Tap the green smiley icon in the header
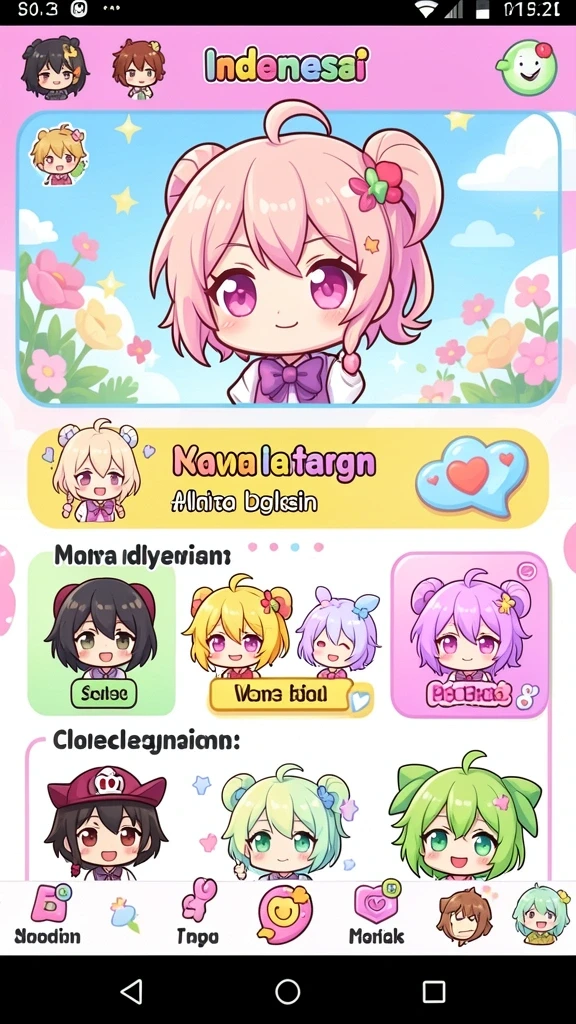The image size is (576, 1024). [x=527, y=68]
